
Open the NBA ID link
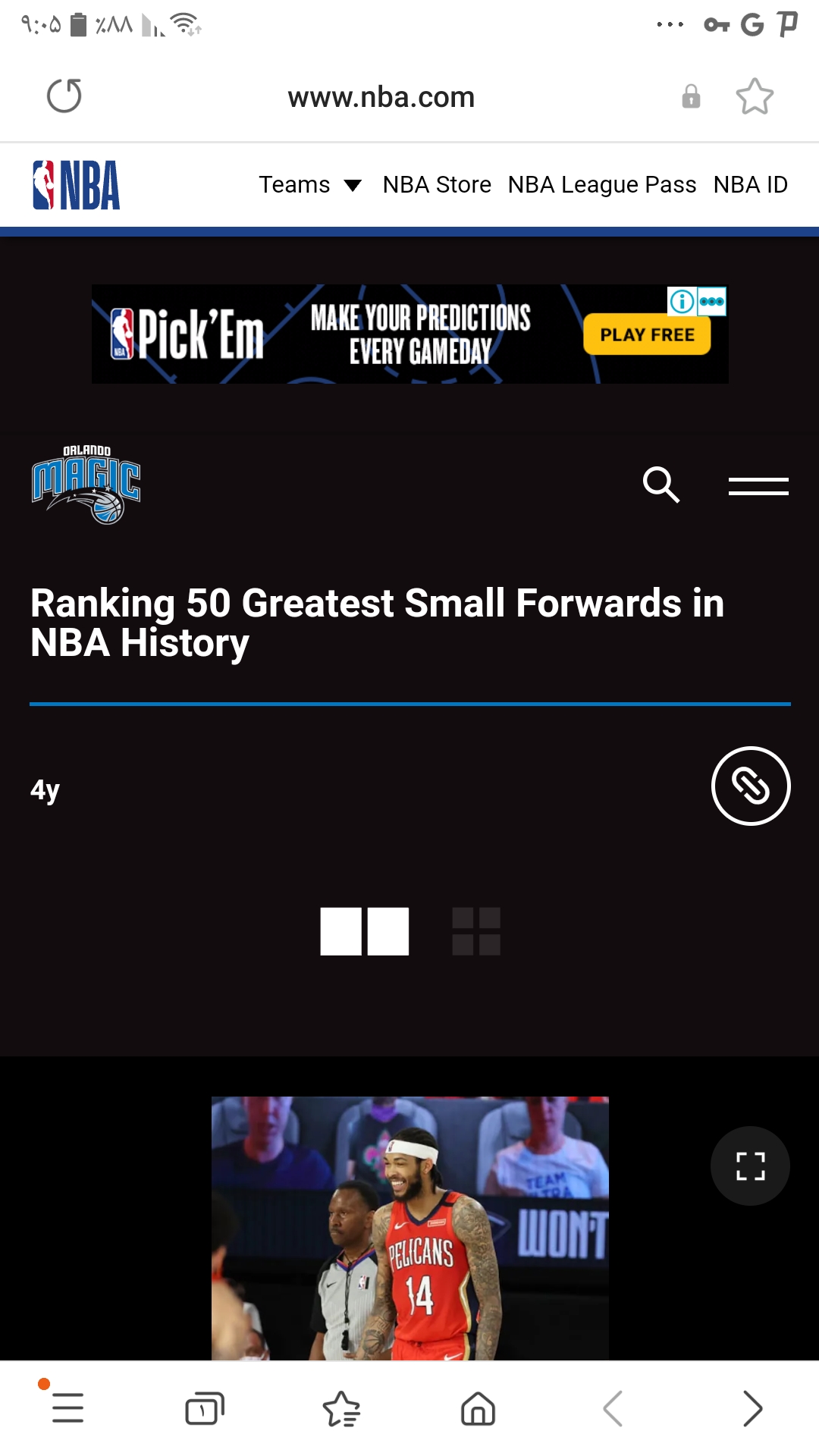[751, 184]
